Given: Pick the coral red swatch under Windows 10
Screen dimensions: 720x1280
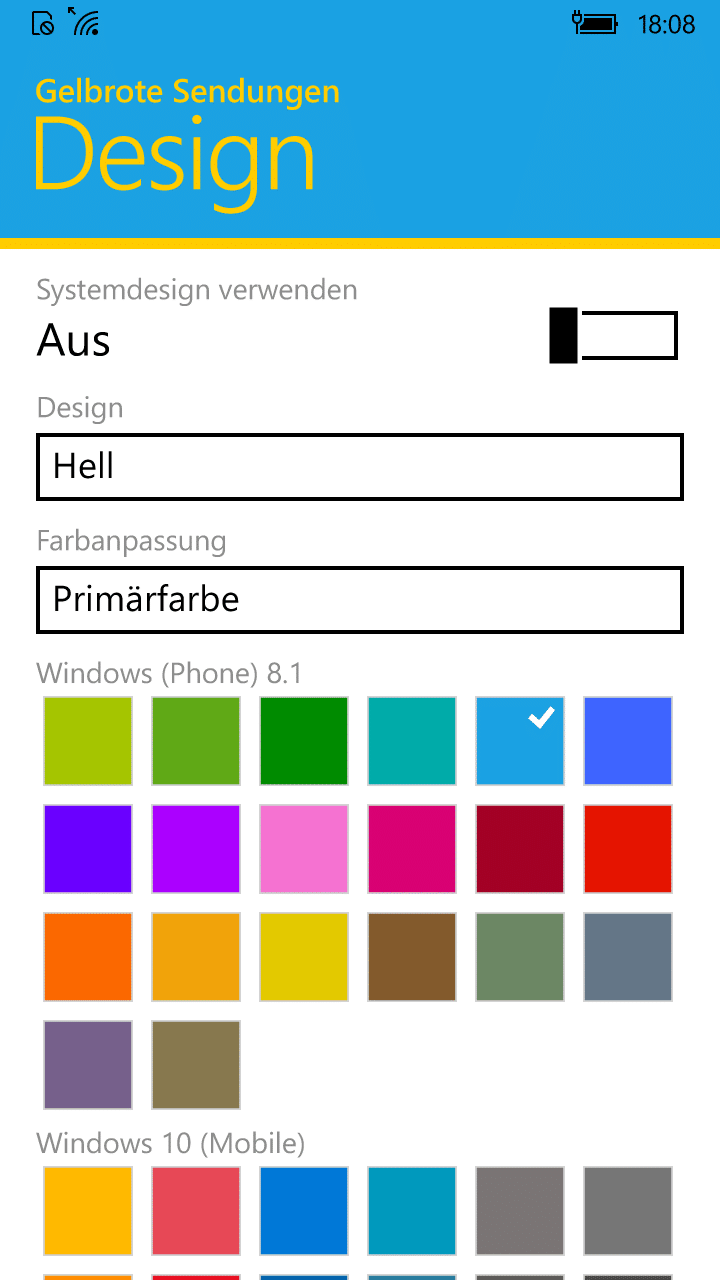Looking at the screenshot, I should click(x=196, y=1211).
